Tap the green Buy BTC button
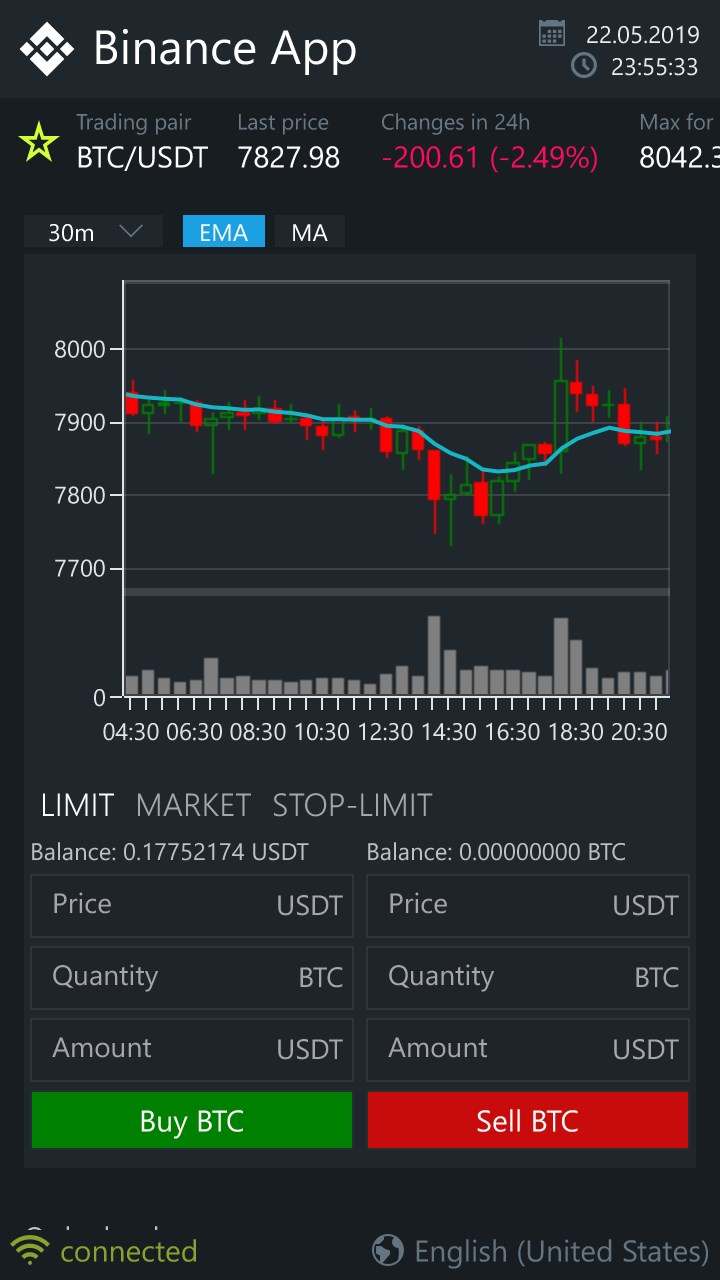Viewport: 720px width, 1280px height. (x=192, y=1120)
